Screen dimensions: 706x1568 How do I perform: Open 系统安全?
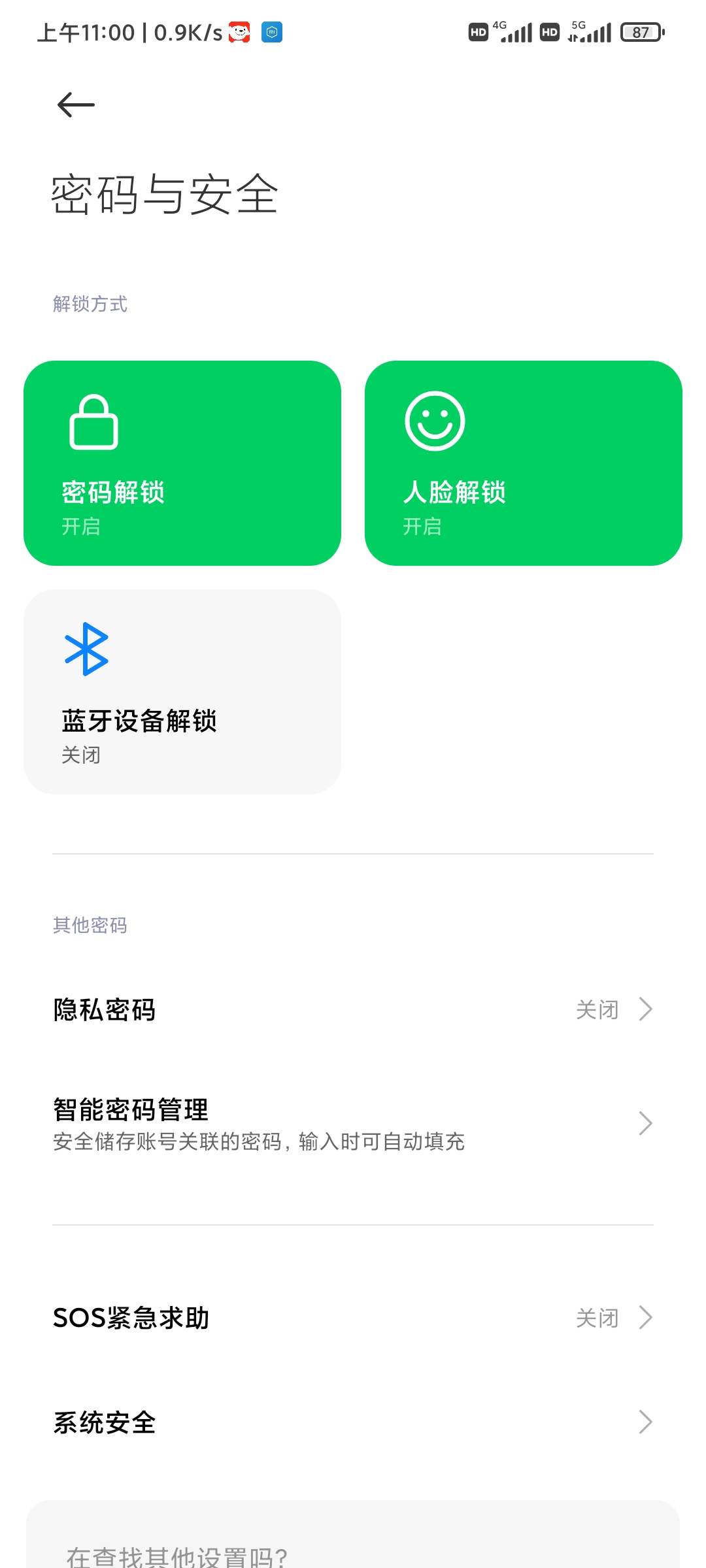pos(353,1422)
